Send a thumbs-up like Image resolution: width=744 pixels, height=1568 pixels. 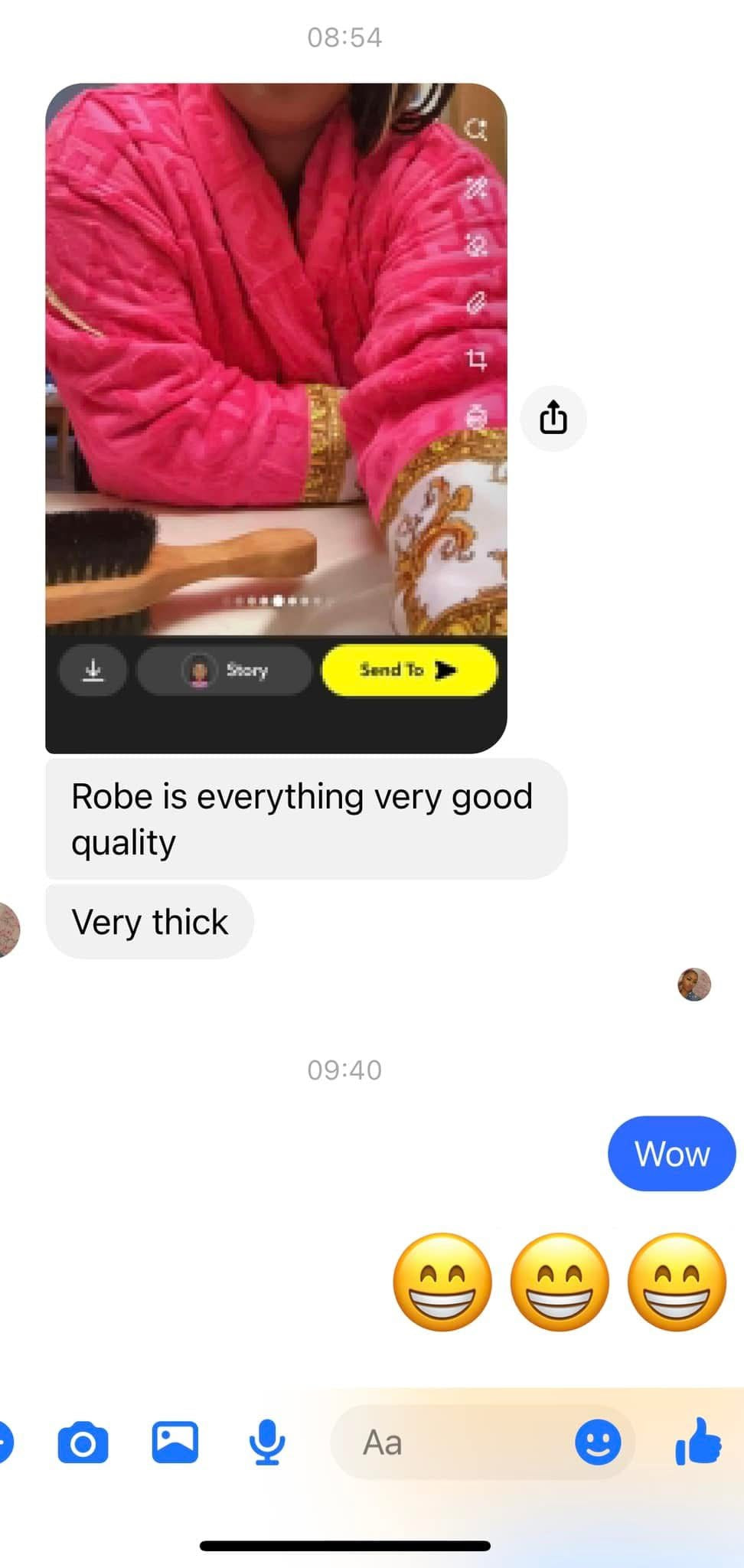pyautogui.click(x=699, y=1442)
